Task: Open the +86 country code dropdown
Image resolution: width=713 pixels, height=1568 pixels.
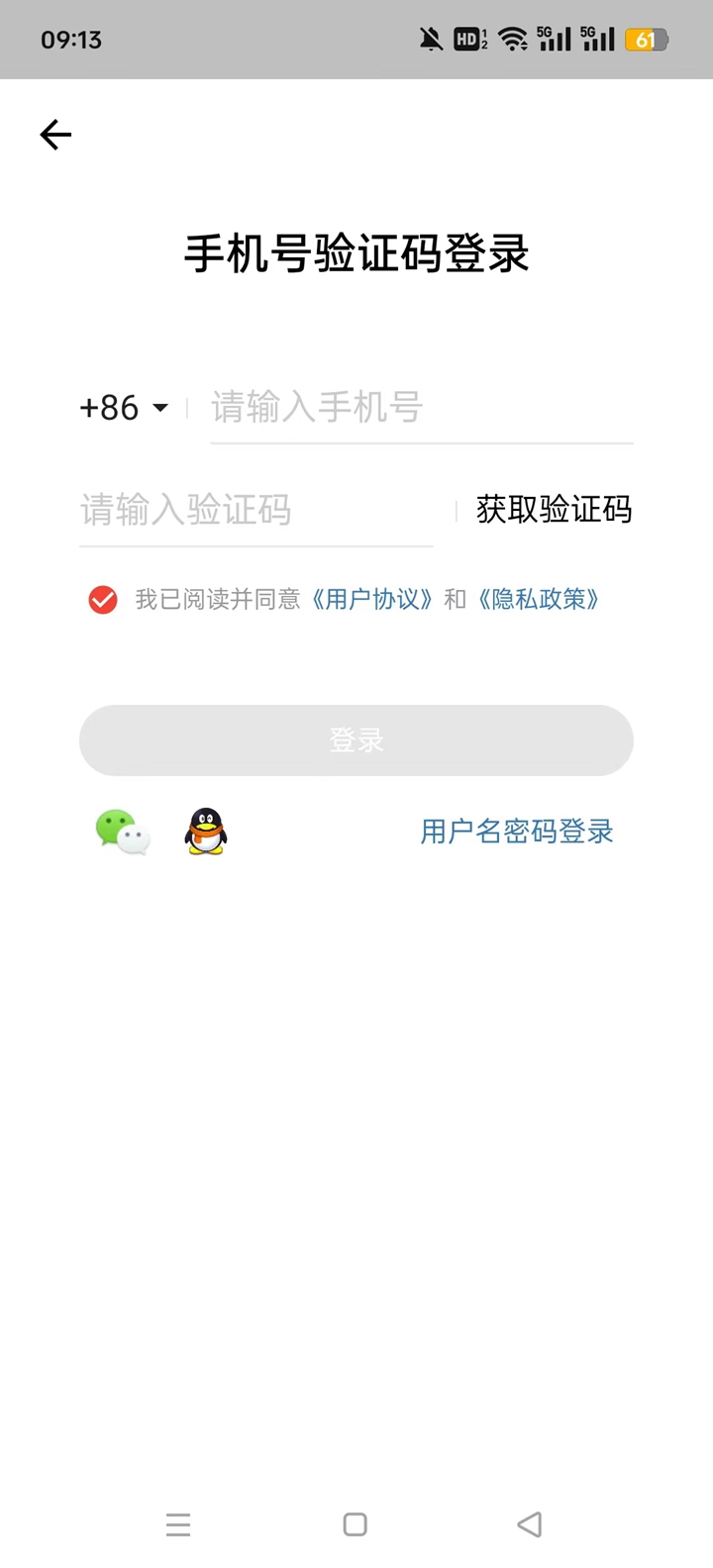Action: [x=124, y=408]
